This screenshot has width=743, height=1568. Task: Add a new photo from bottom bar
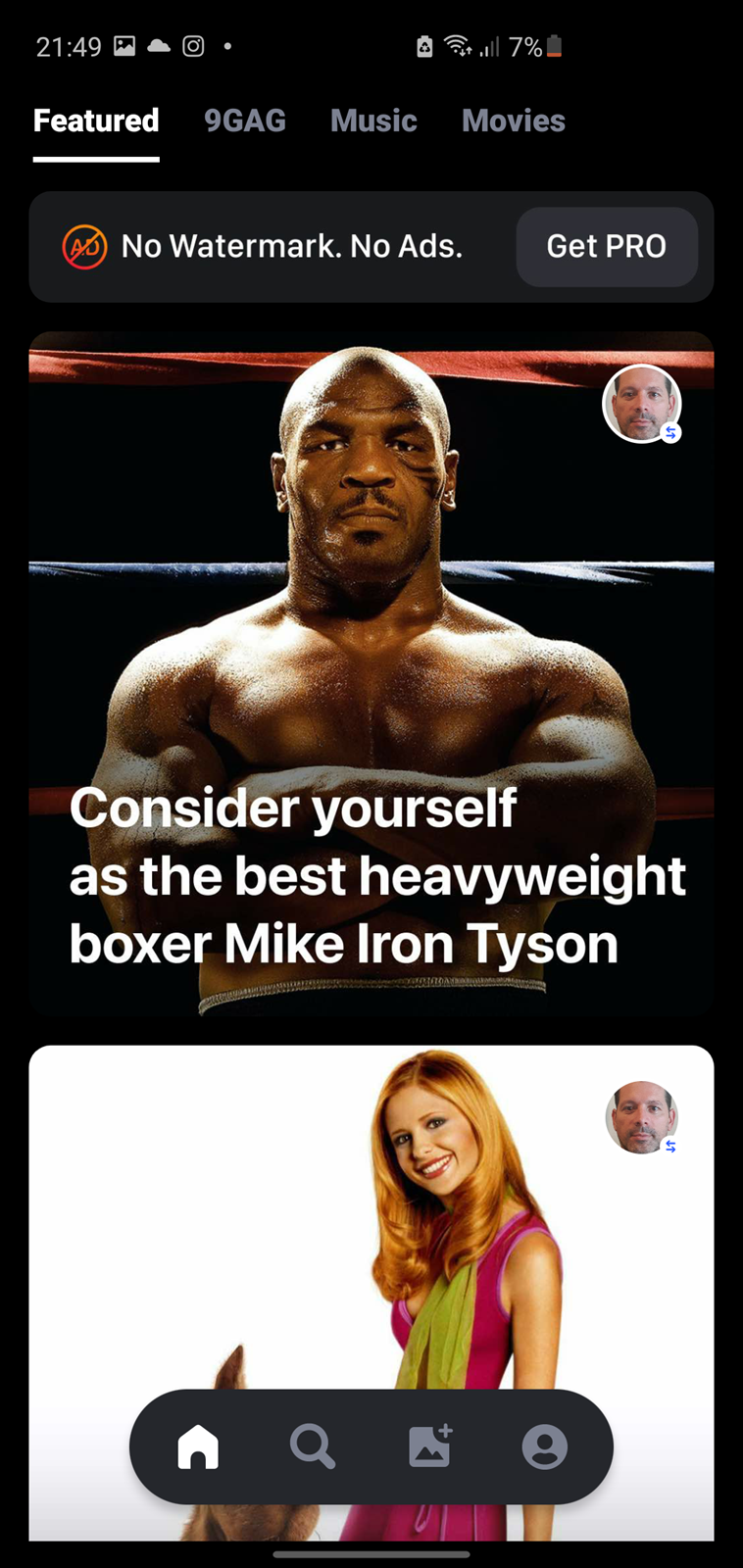[x=429, y=1445]
